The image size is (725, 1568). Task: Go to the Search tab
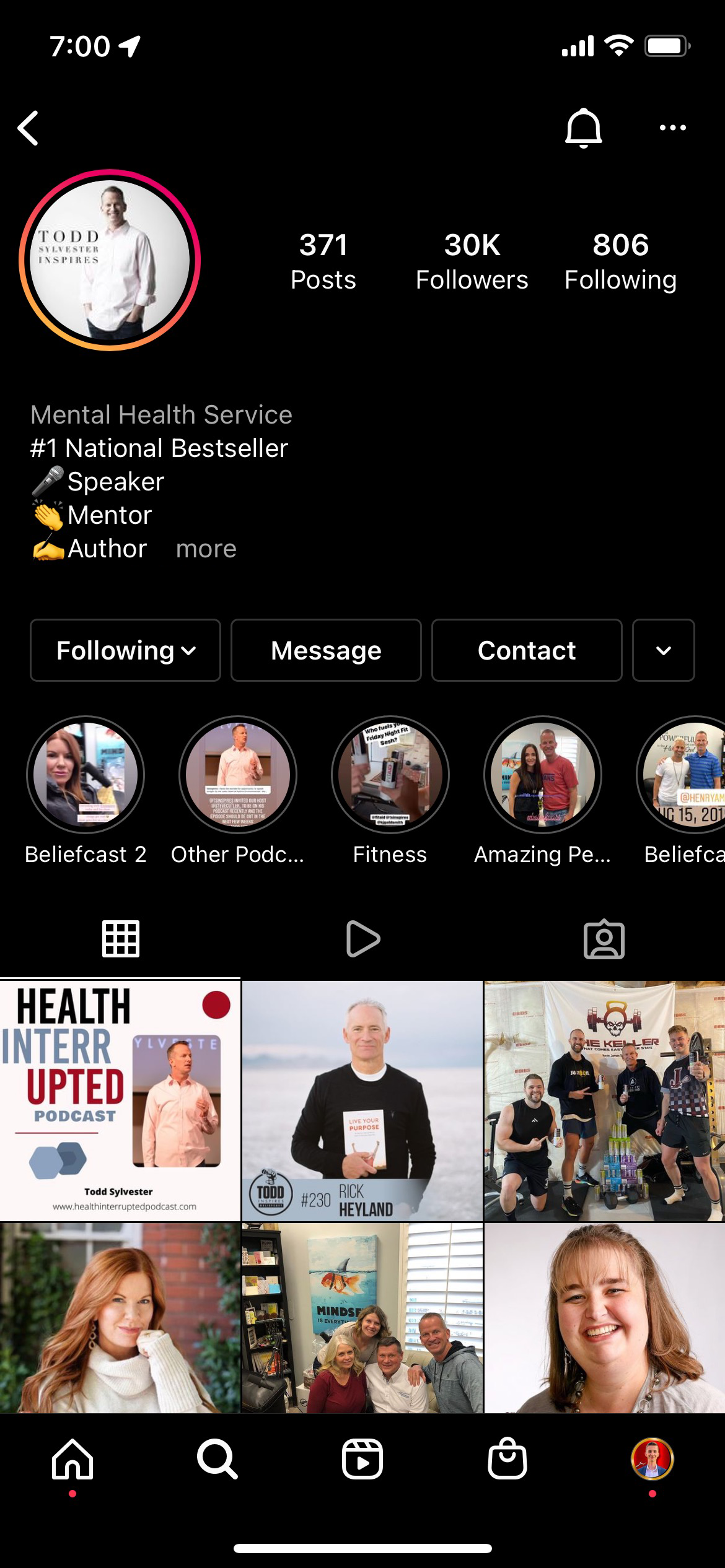click(217, 1459)
